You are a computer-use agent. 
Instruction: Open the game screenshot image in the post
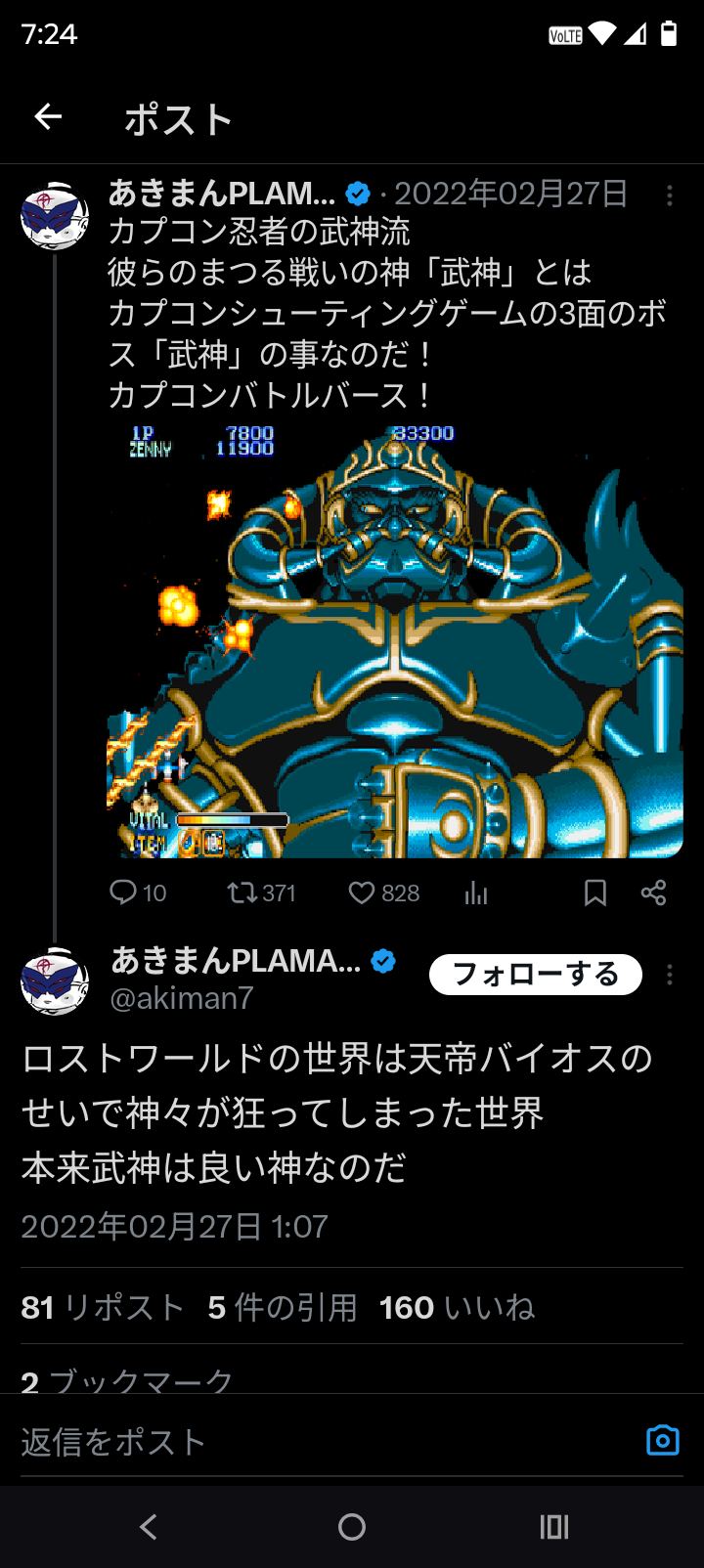(394, 638)
